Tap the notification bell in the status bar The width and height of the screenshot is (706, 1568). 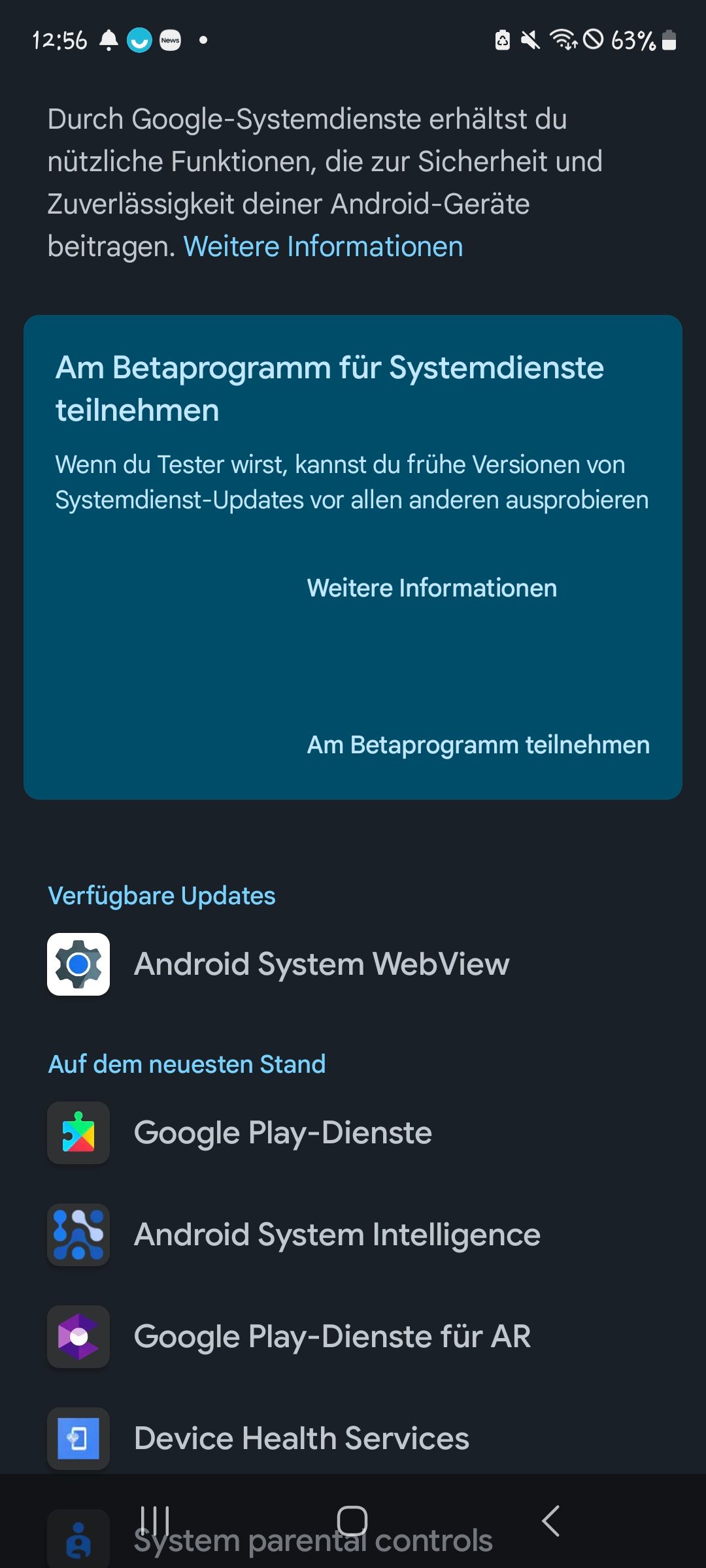point(109,41)
